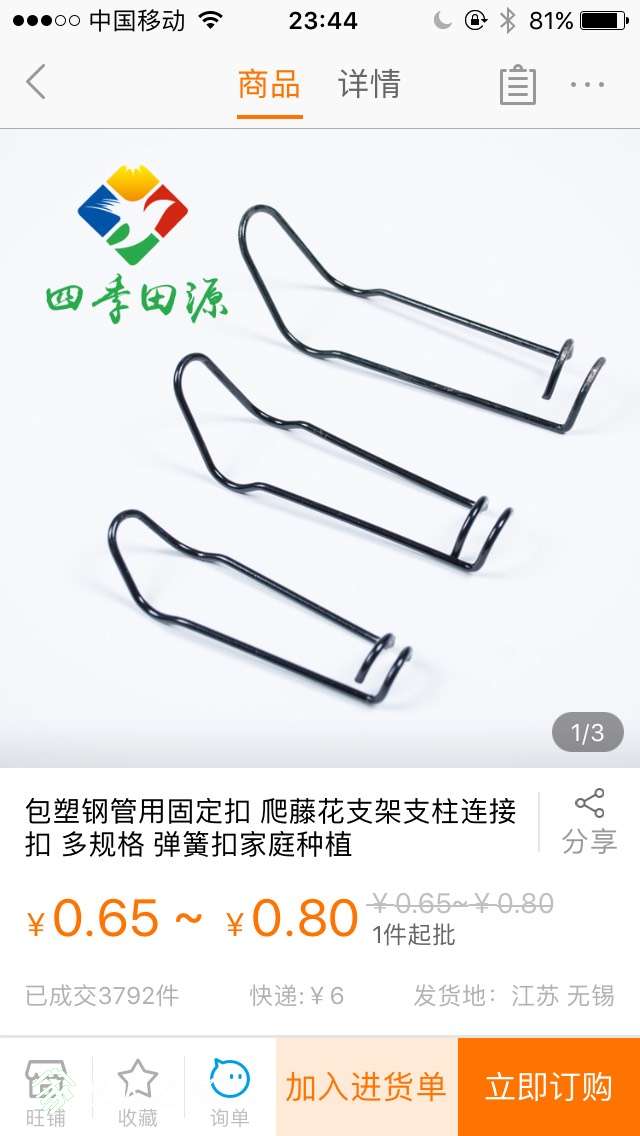Select the 商品 tab
This screenshot has width=640, height=1136.
[269, 84]
